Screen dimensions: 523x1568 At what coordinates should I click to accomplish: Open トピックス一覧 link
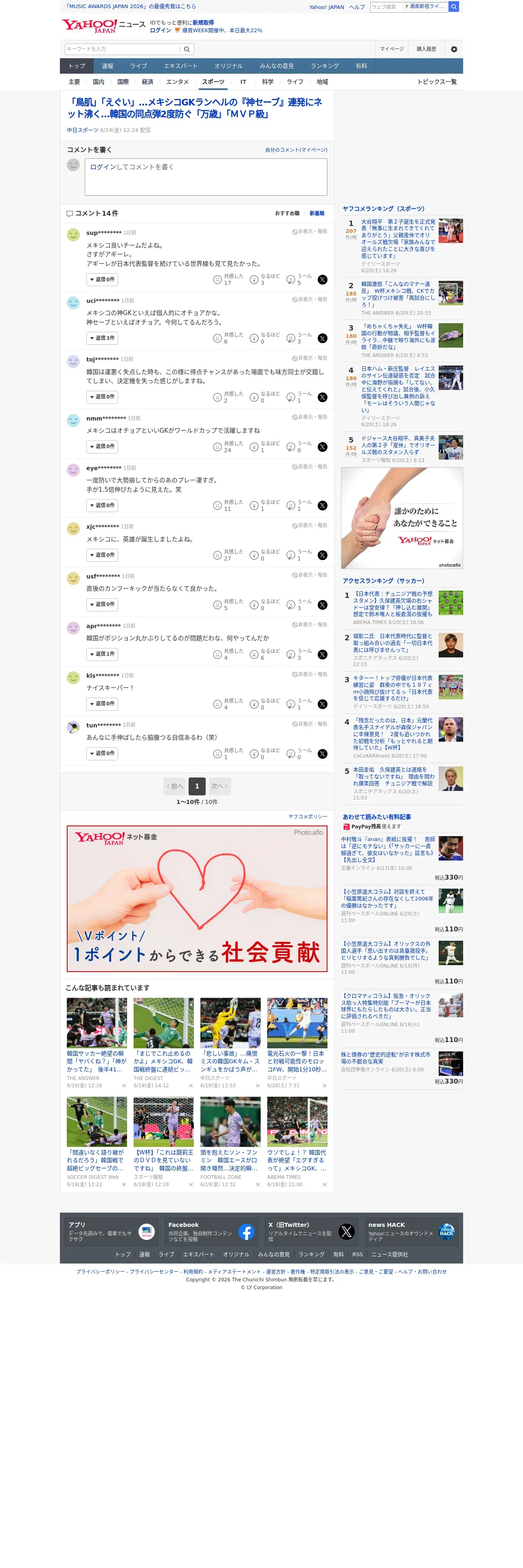pos(437,81)
